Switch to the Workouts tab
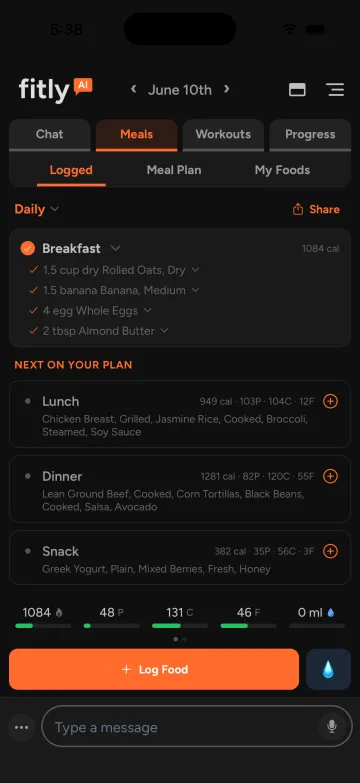Viewport: 360px width, 783px height. (x=223, y=135)
